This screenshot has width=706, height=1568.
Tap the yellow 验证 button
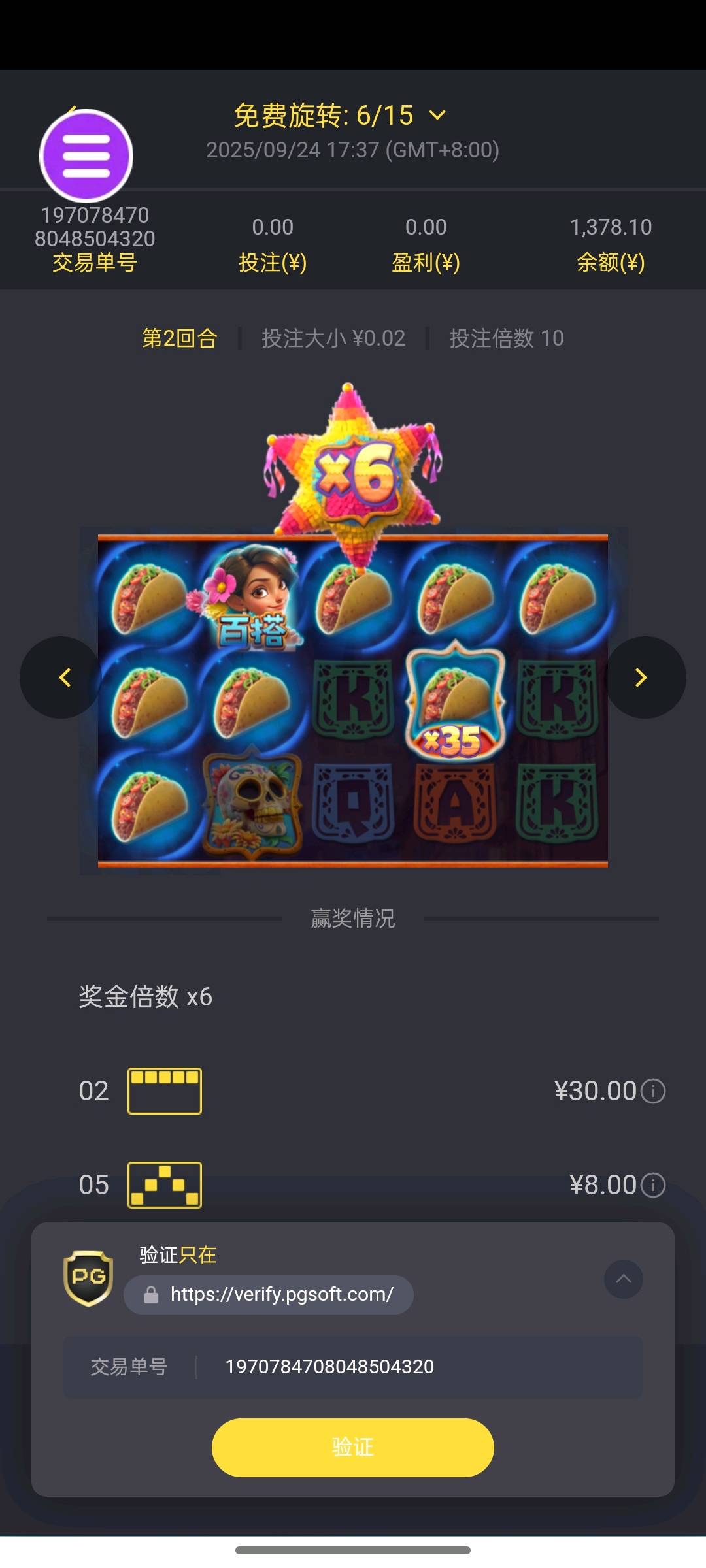point(353,1447)
